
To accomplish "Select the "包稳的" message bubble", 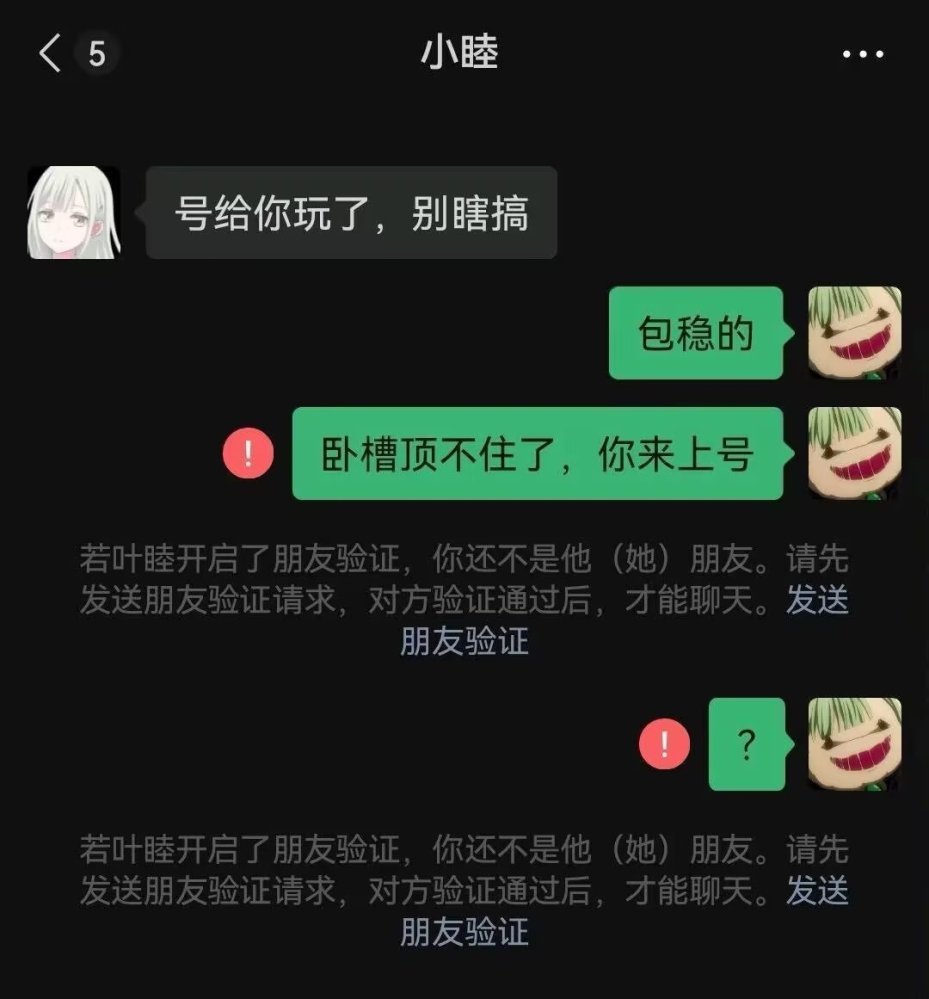I will pos(694,334).
